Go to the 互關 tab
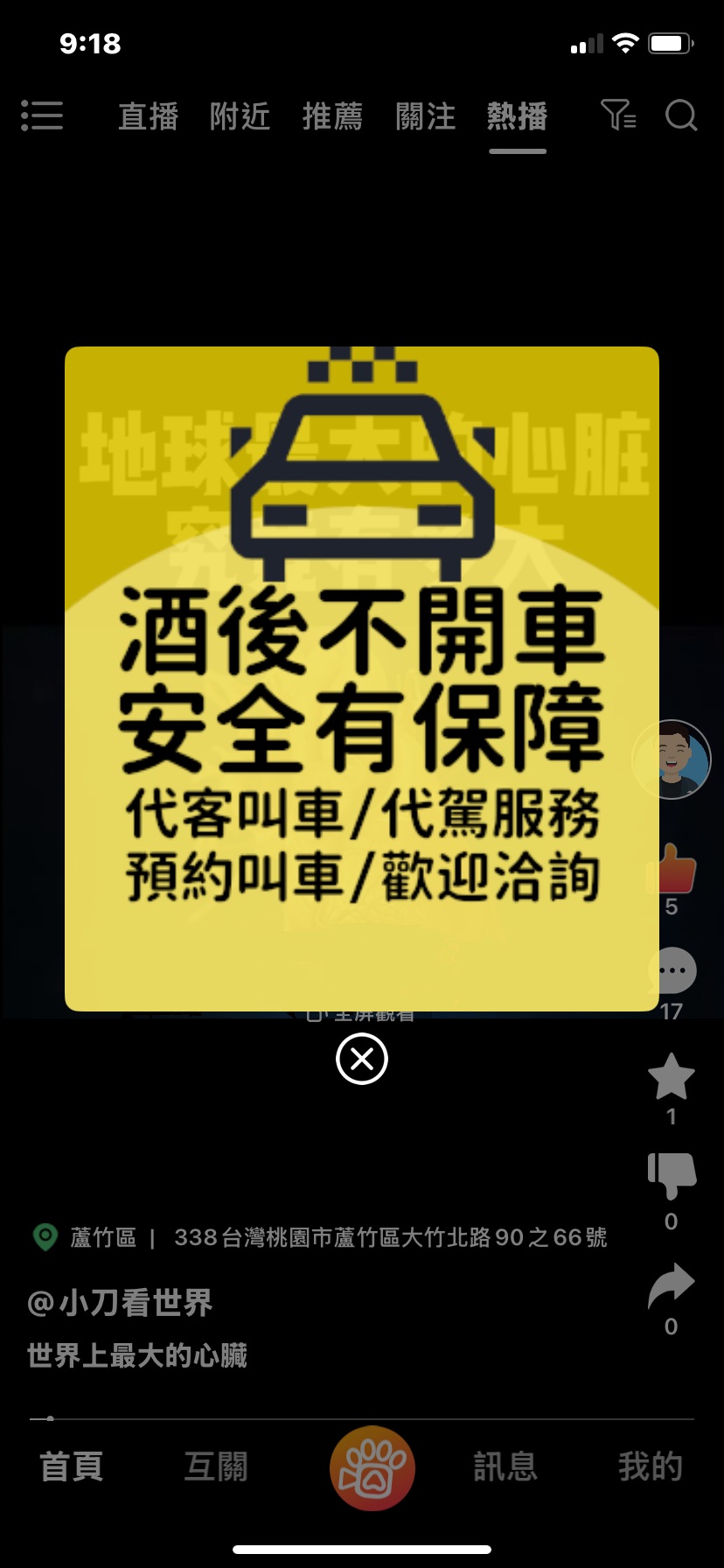 coord(216,1466)
